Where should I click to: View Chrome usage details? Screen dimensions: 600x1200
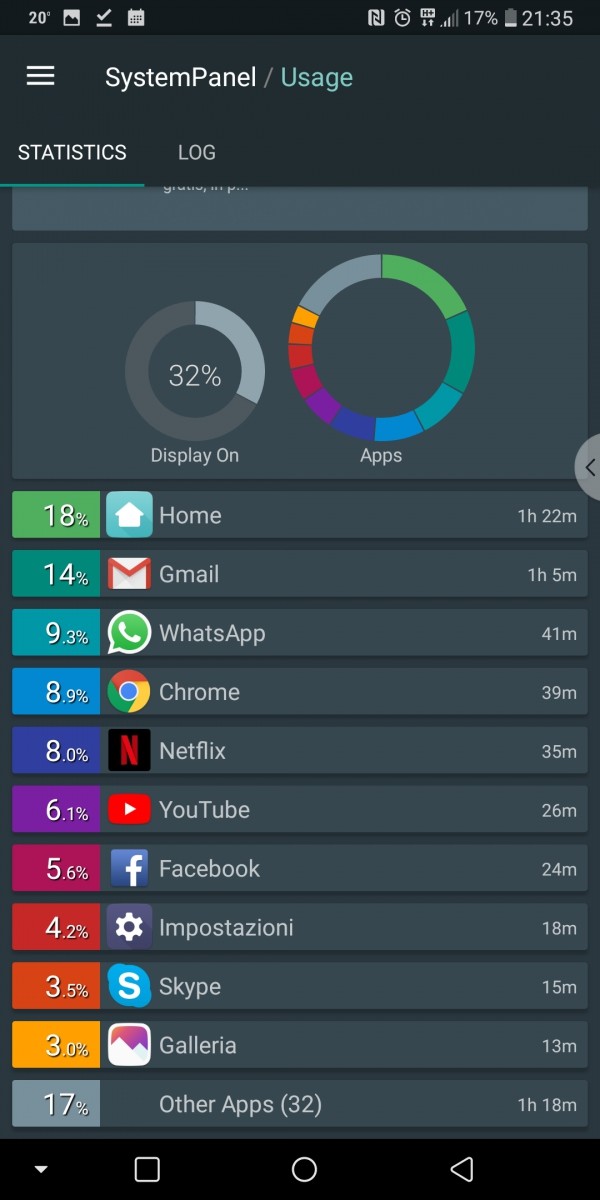point(300,692)
